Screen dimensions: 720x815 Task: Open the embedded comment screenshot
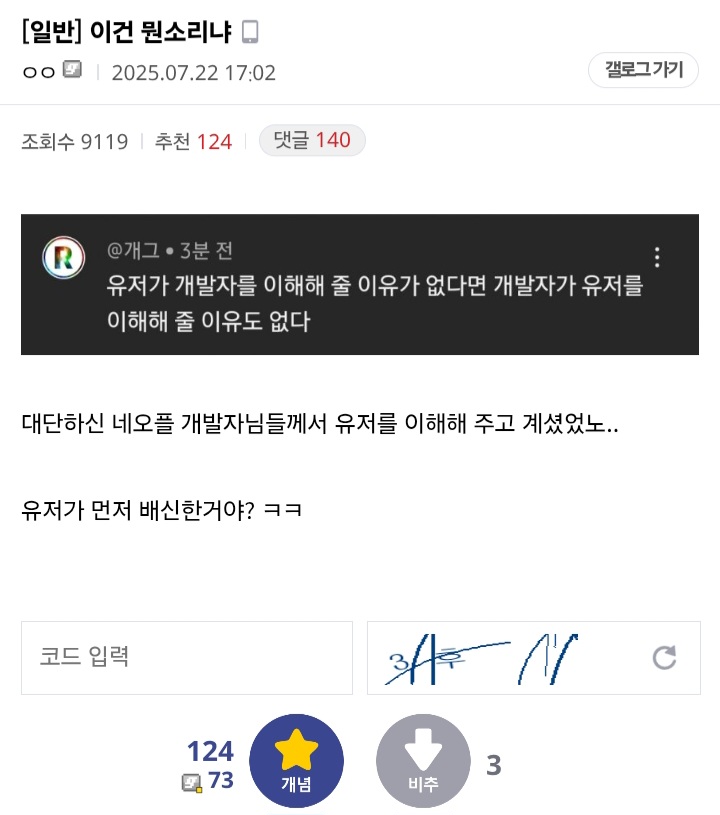(x=360, y=284)
